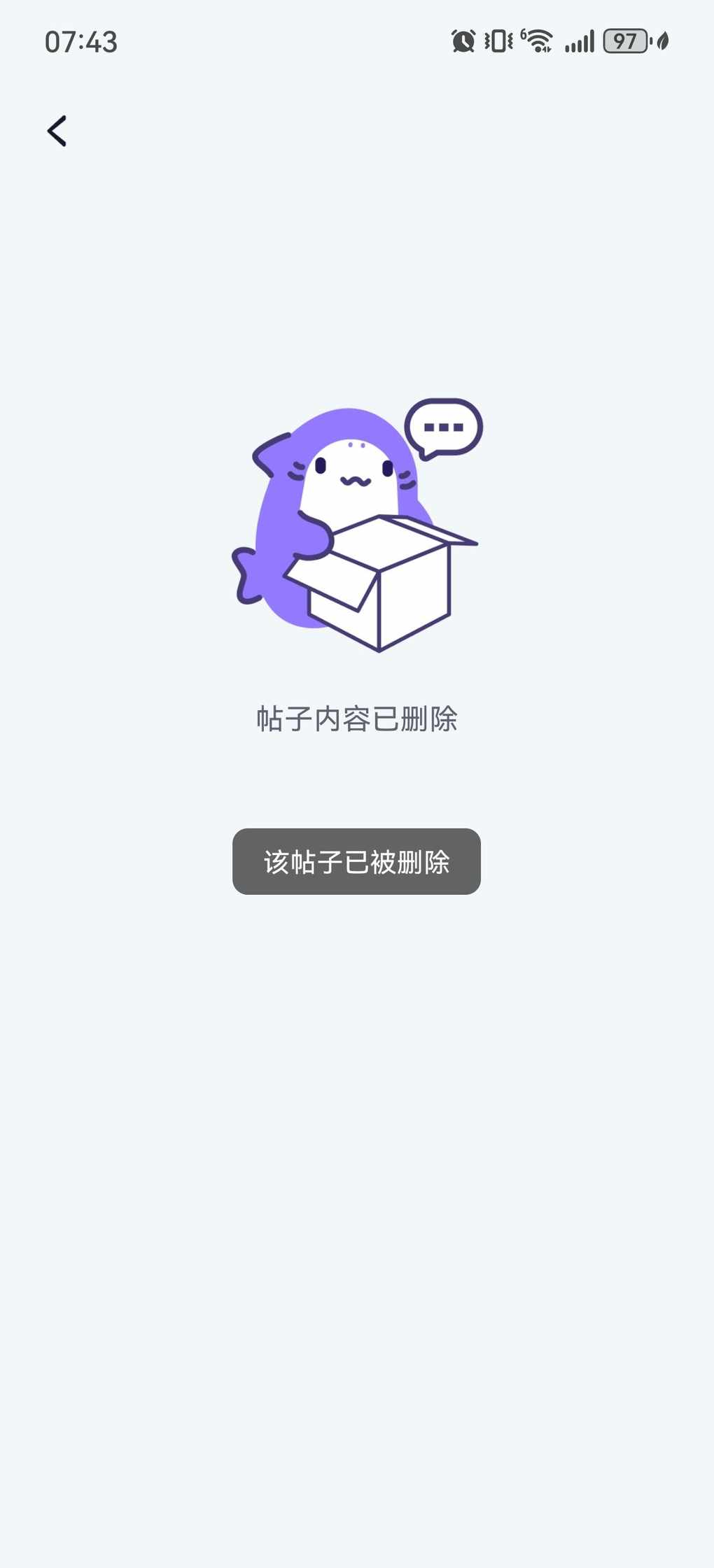This screenshot has height=1568, width=714.
Task: Go back using the top-left arrow
Action: (x=57, y=131)
